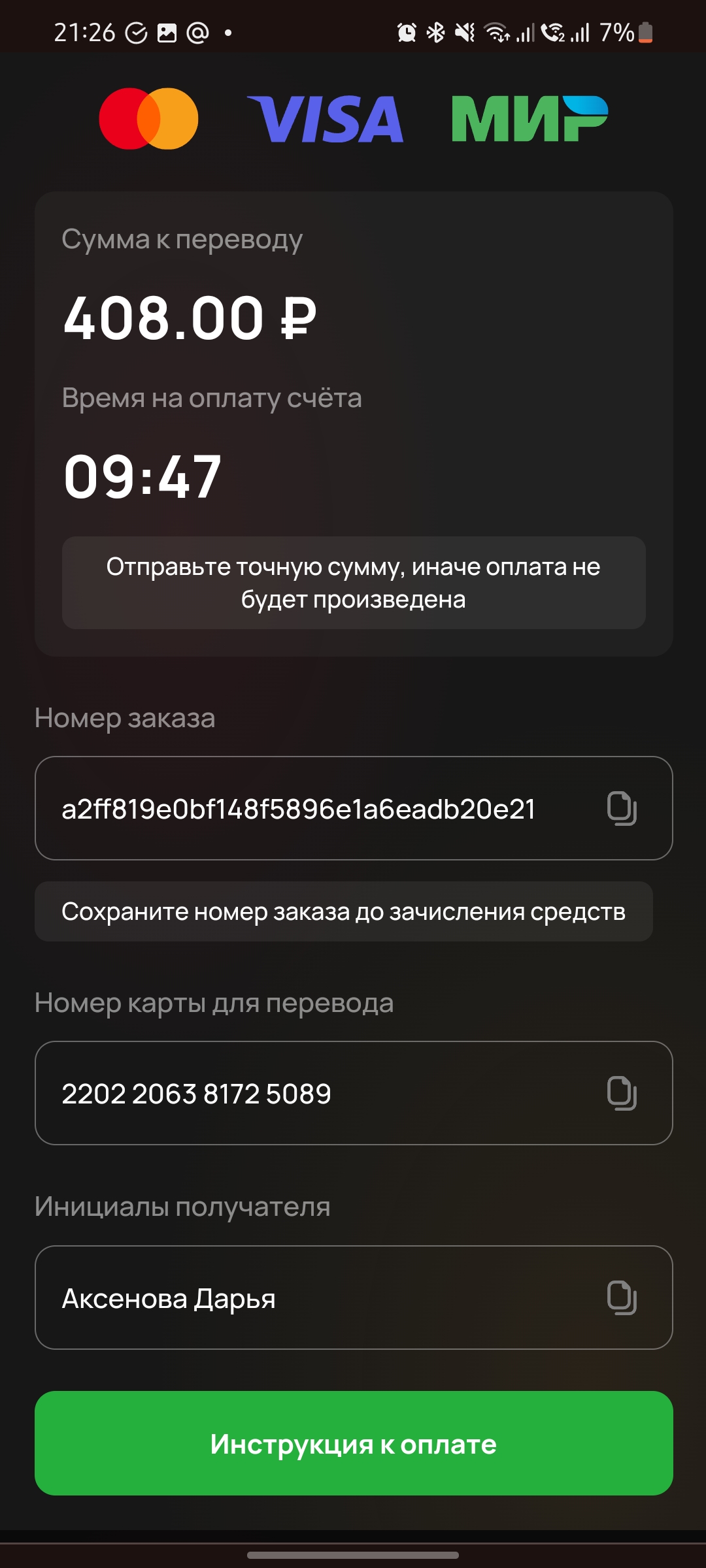Image resolution: width=706 pixels, height=1568 pixels.
Task: Copy recipient initials Аксенова Дарья
Action: (x=622, y=1298)
